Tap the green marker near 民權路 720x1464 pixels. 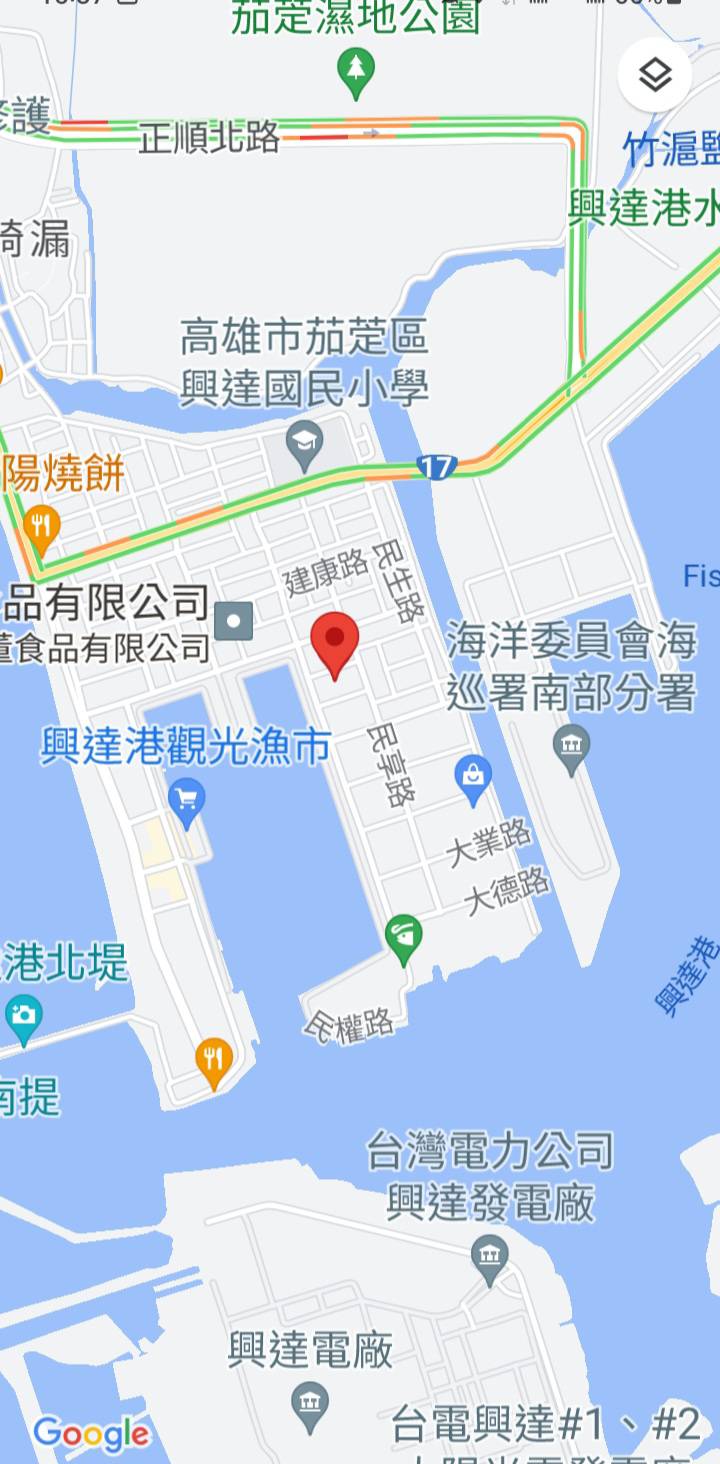pyautogui.click(x=403, y=937)
